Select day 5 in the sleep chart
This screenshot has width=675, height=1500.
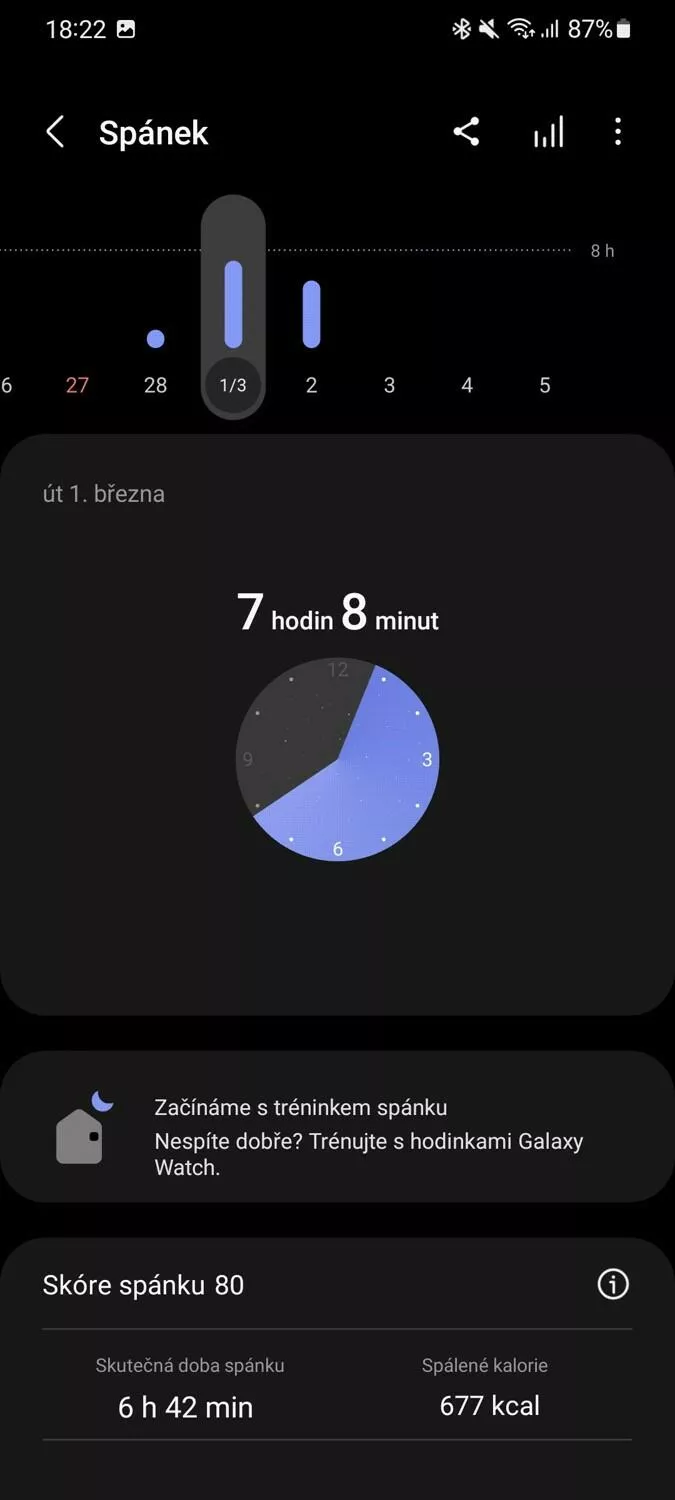[545, 385]
